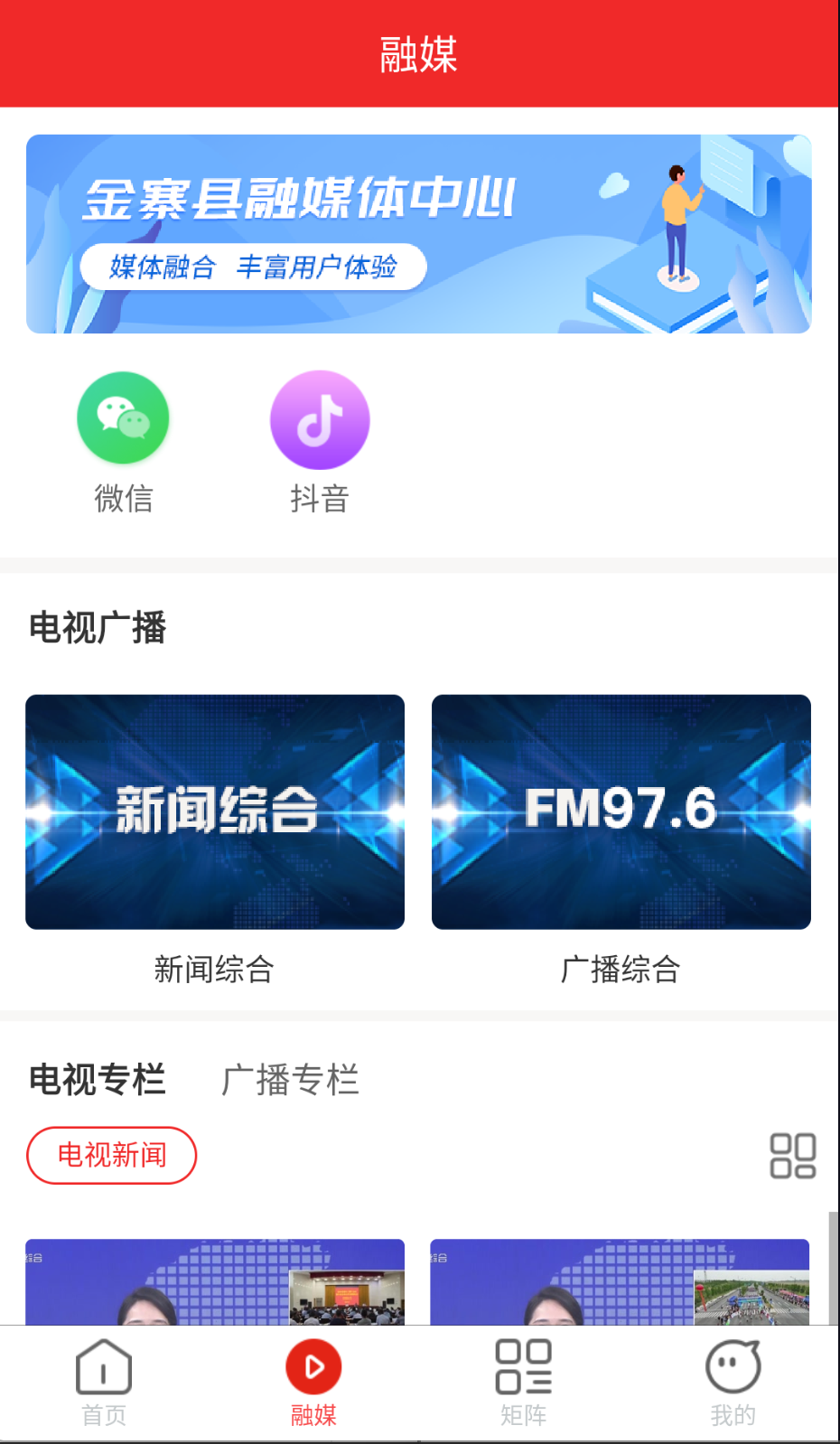Open the Douyin 抖音 icon
The width and height of the screenshot is (840, 1444).
pyautogui.click(x=320, y=418)
